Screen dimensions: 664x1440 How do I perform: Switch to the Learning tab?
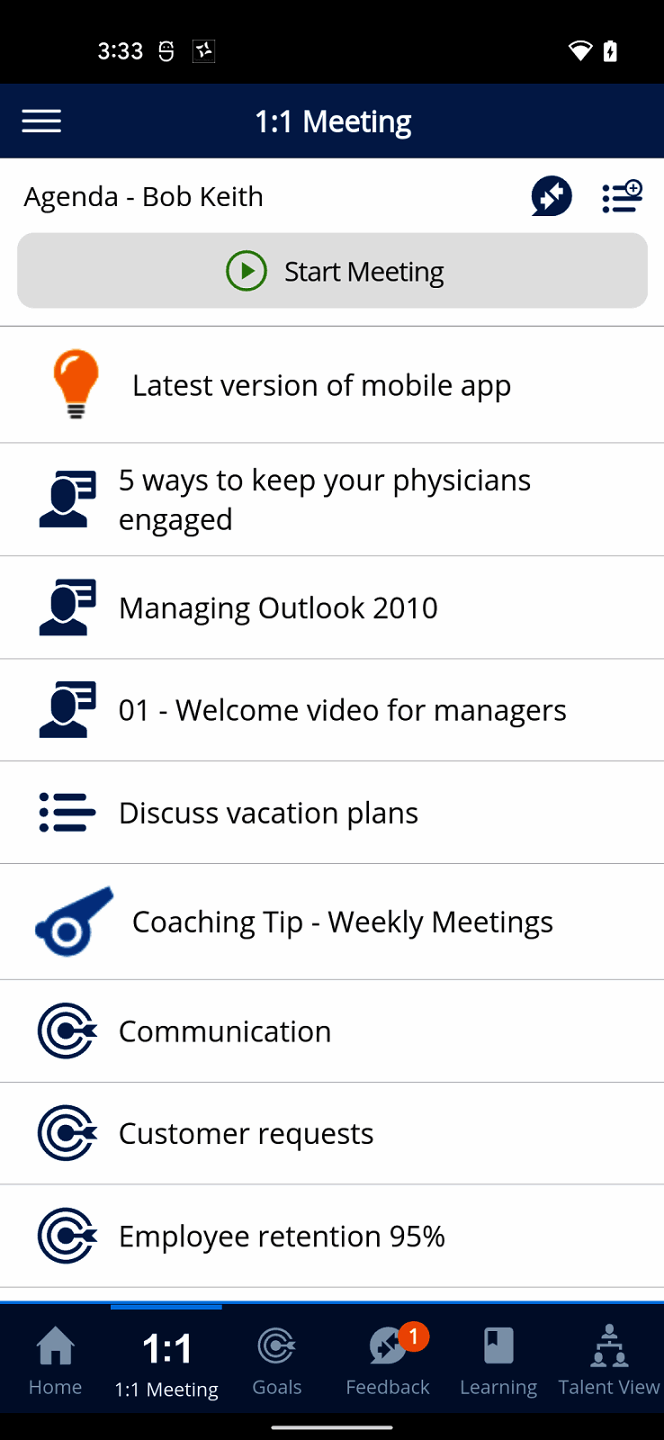click(498, 1360)
